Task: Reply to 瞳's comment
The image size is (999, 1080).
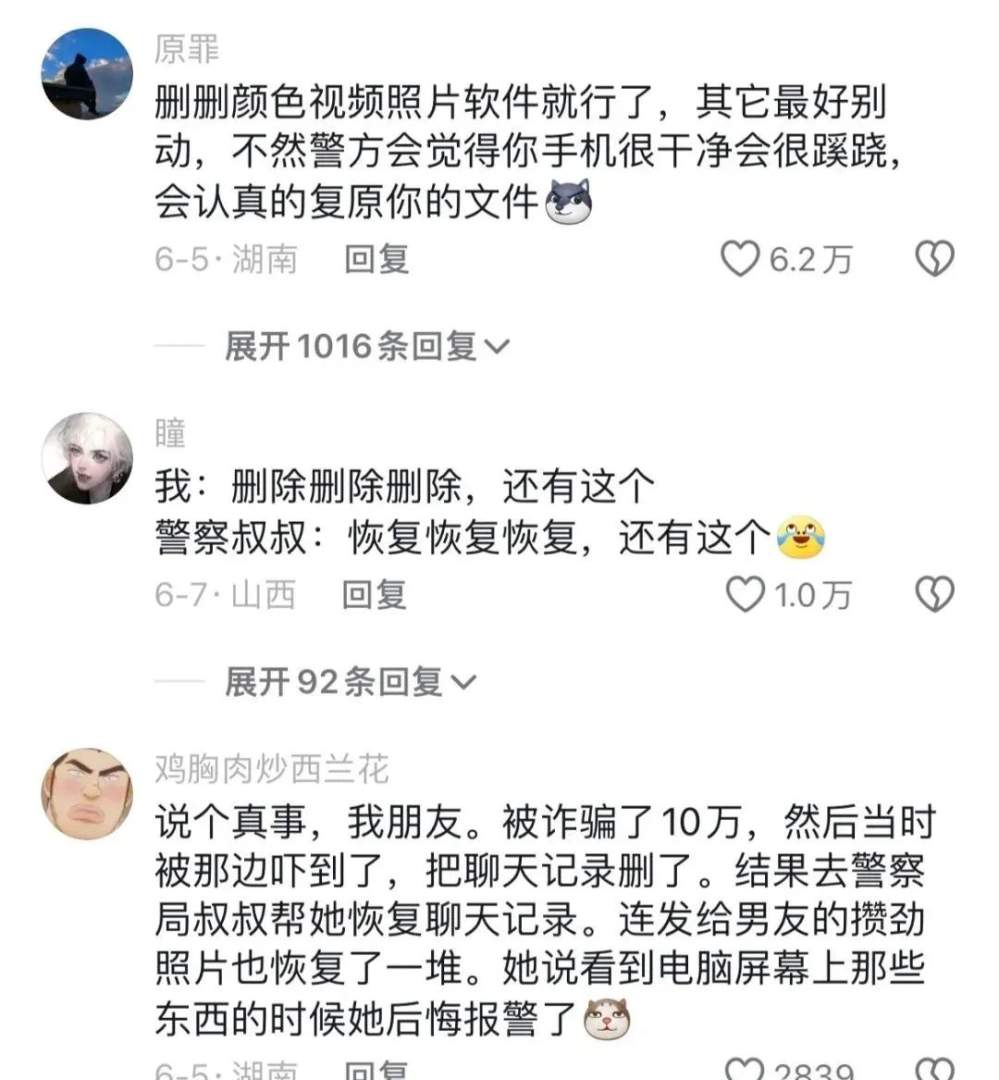Action: (374, 595)
